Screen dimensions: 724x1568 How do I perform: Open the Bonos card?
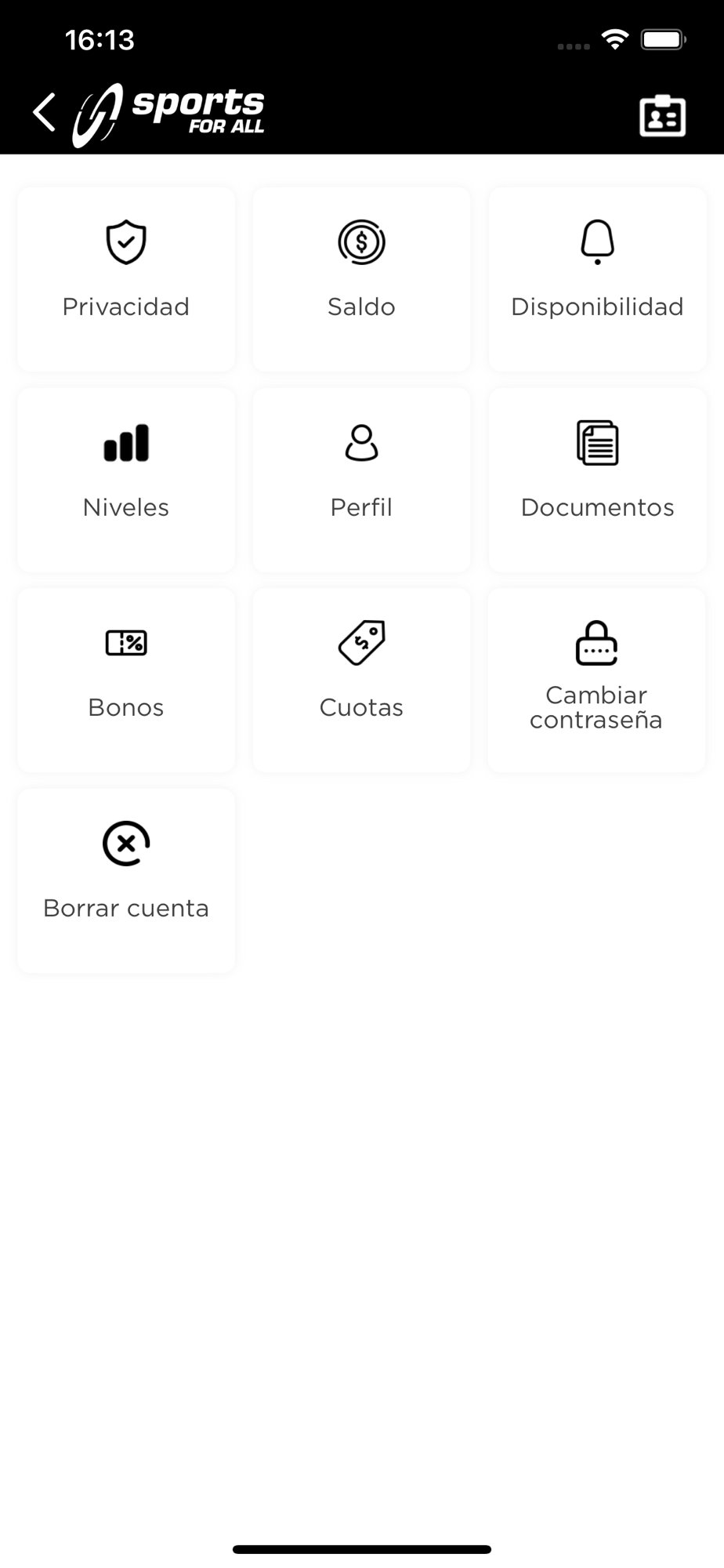[126, 680]
